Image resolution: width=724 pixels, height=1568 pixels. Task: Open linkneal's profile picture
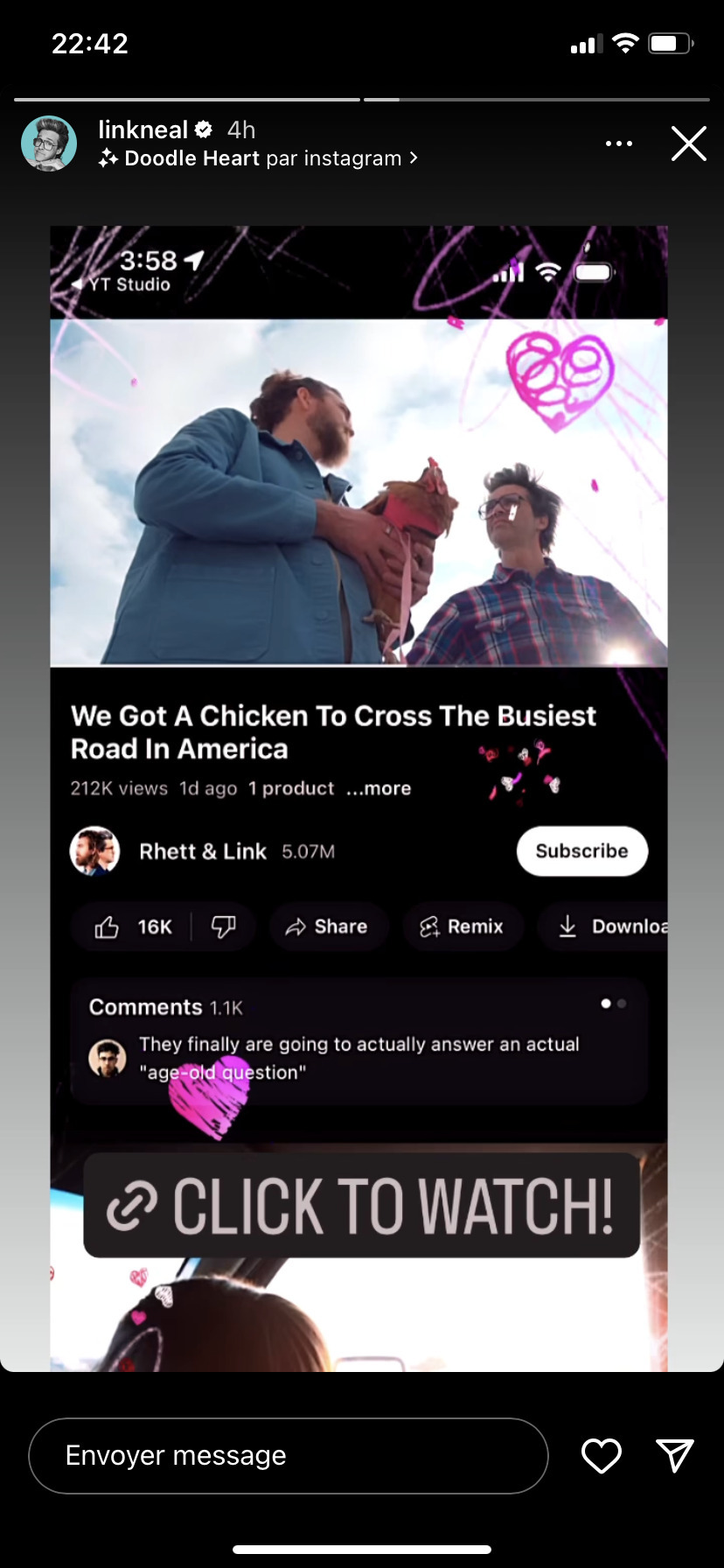(49, 143)
